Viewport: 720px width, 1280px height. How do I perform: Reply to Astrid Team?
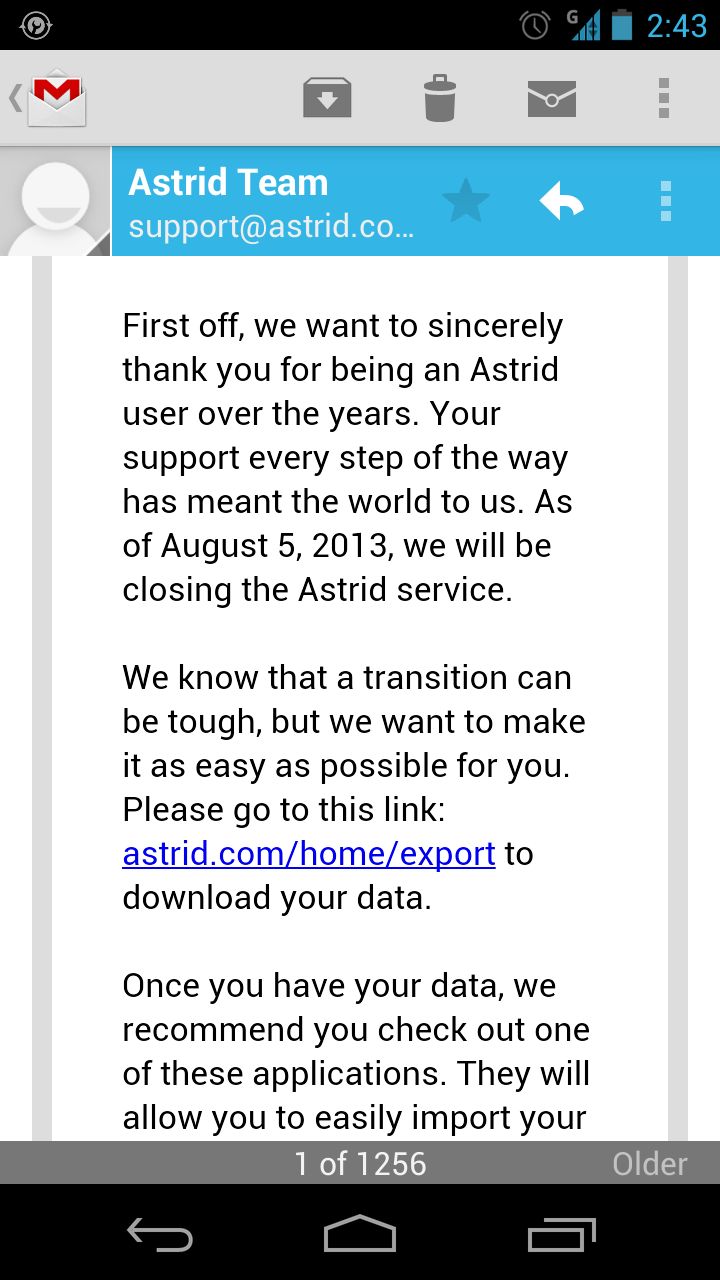pos(562,201)
